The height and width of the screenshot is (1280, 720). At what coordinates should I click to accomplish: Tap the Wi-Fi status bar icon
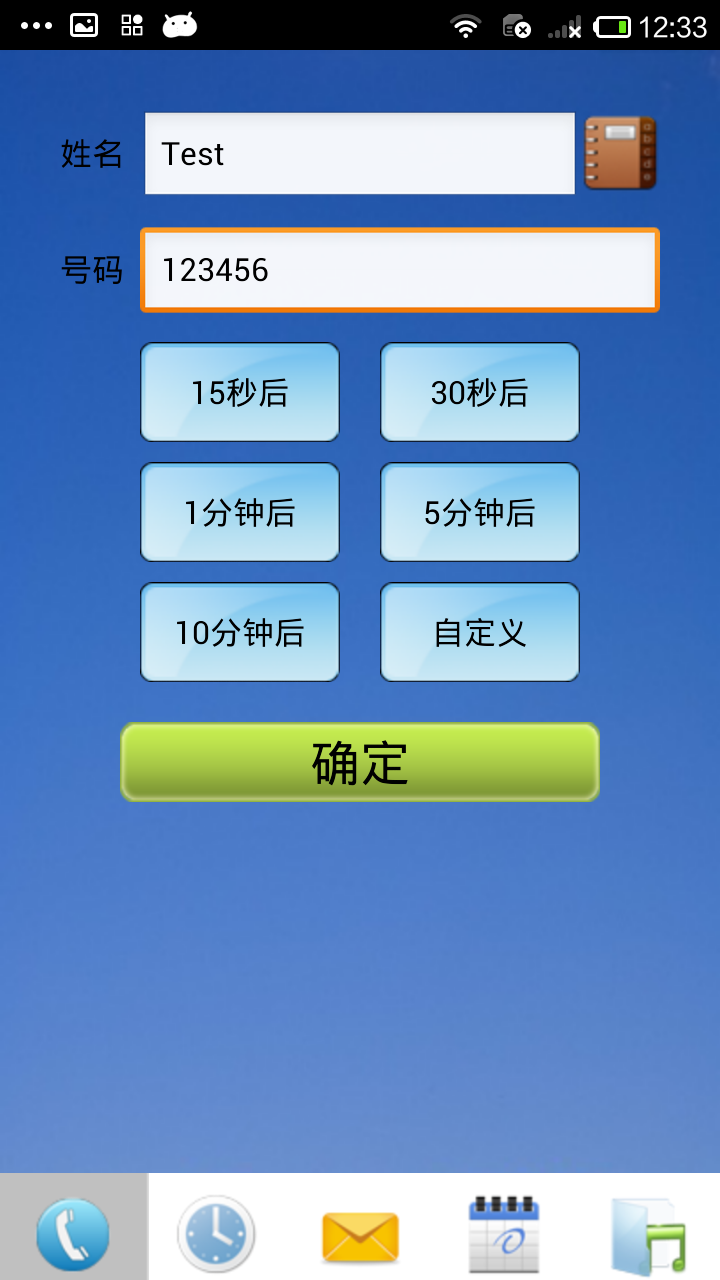pyautogui.click(x=466, y=25)
